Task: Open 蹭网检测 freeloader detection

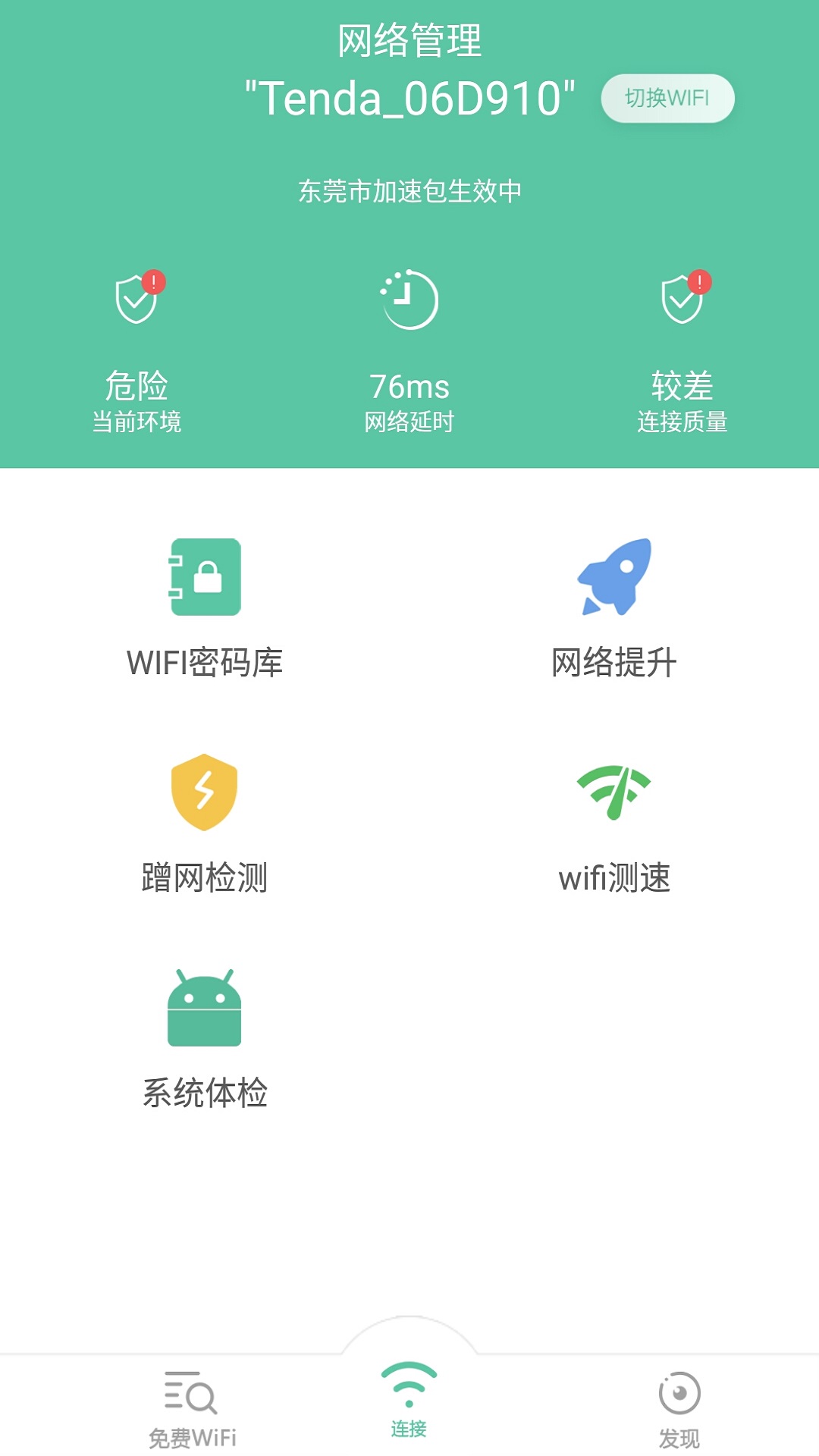Action: point(205,823)
